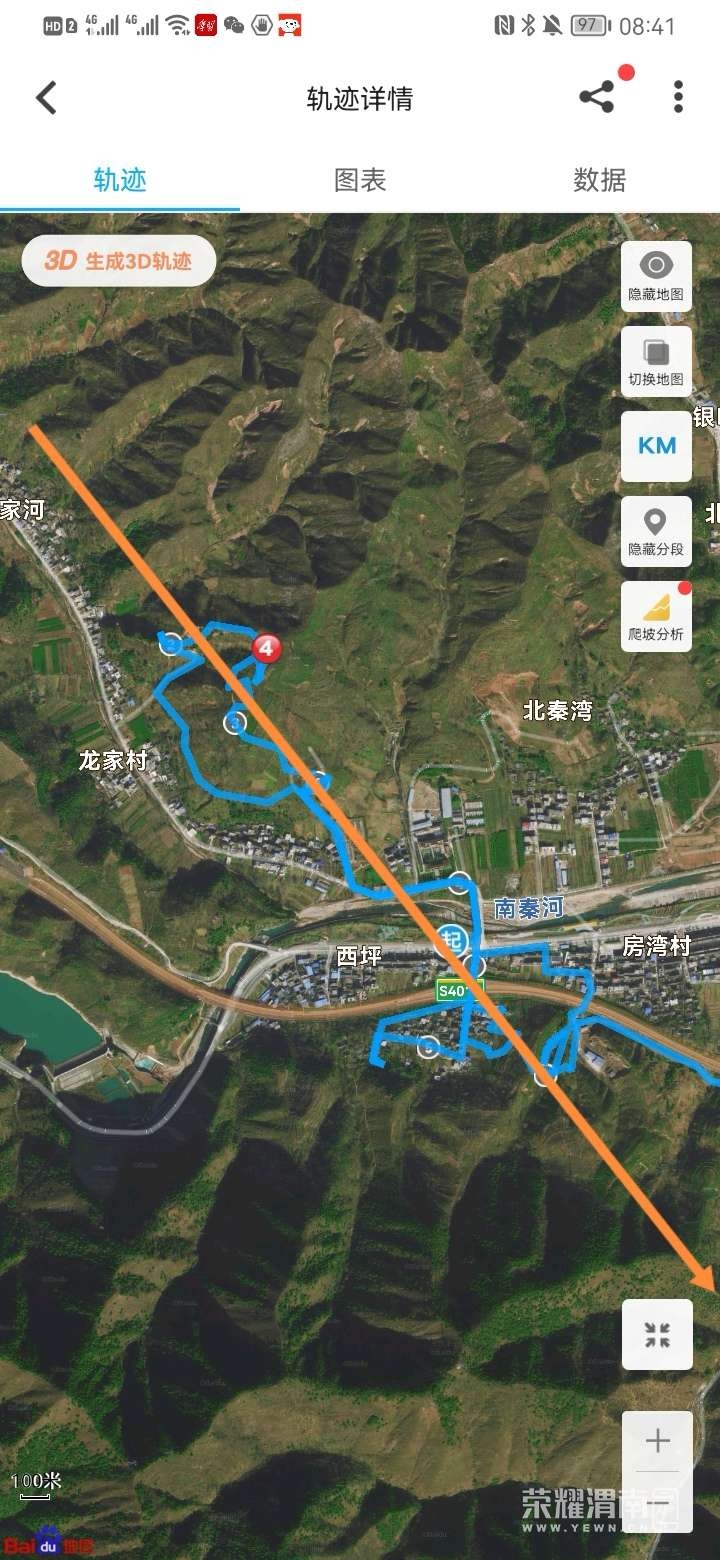Screen dimensions: 720x1560
Task: Switch to the 图表 tab
Action: pos(359,180)
